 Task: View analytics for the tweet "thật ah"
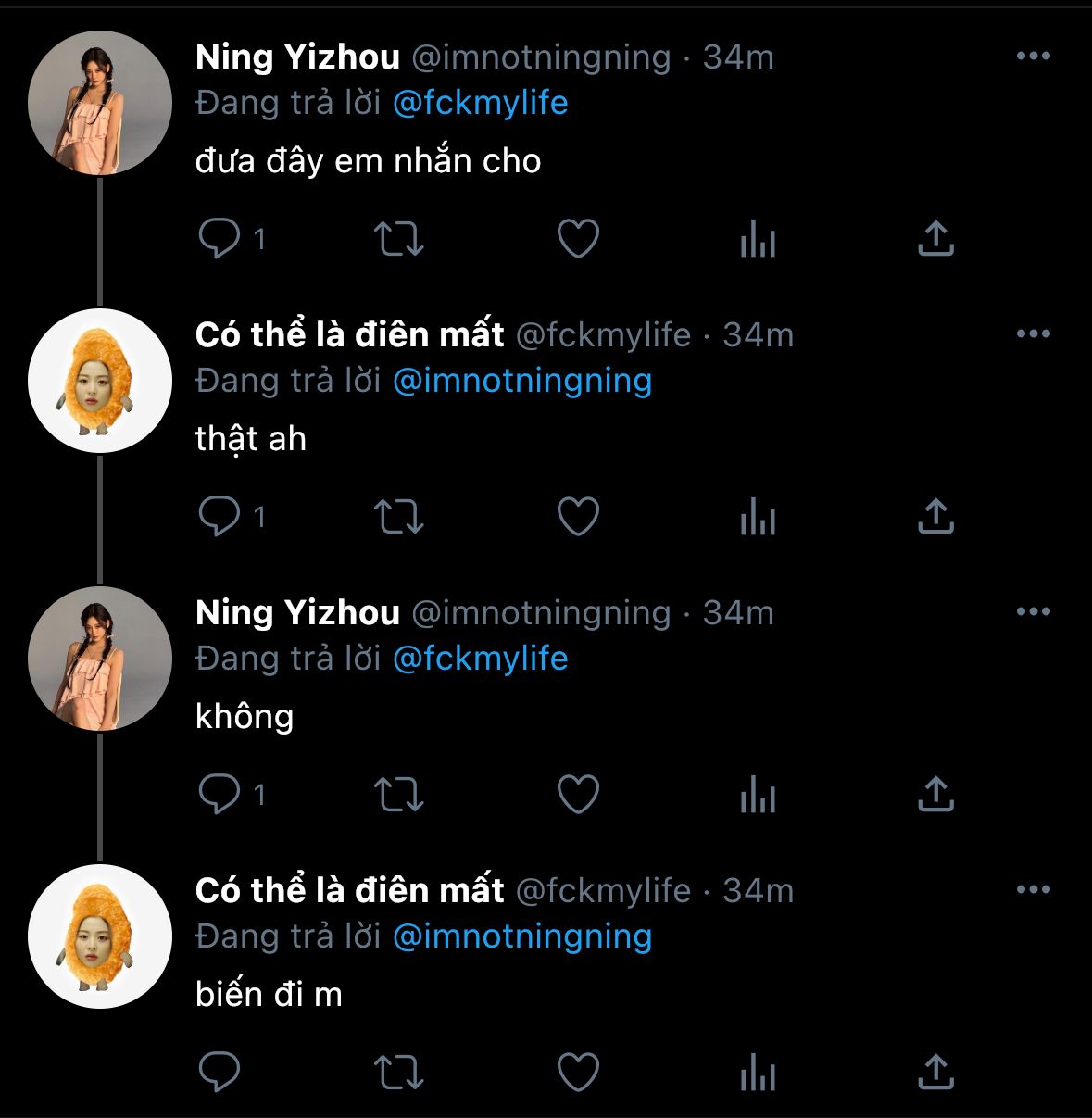(758, 517)
